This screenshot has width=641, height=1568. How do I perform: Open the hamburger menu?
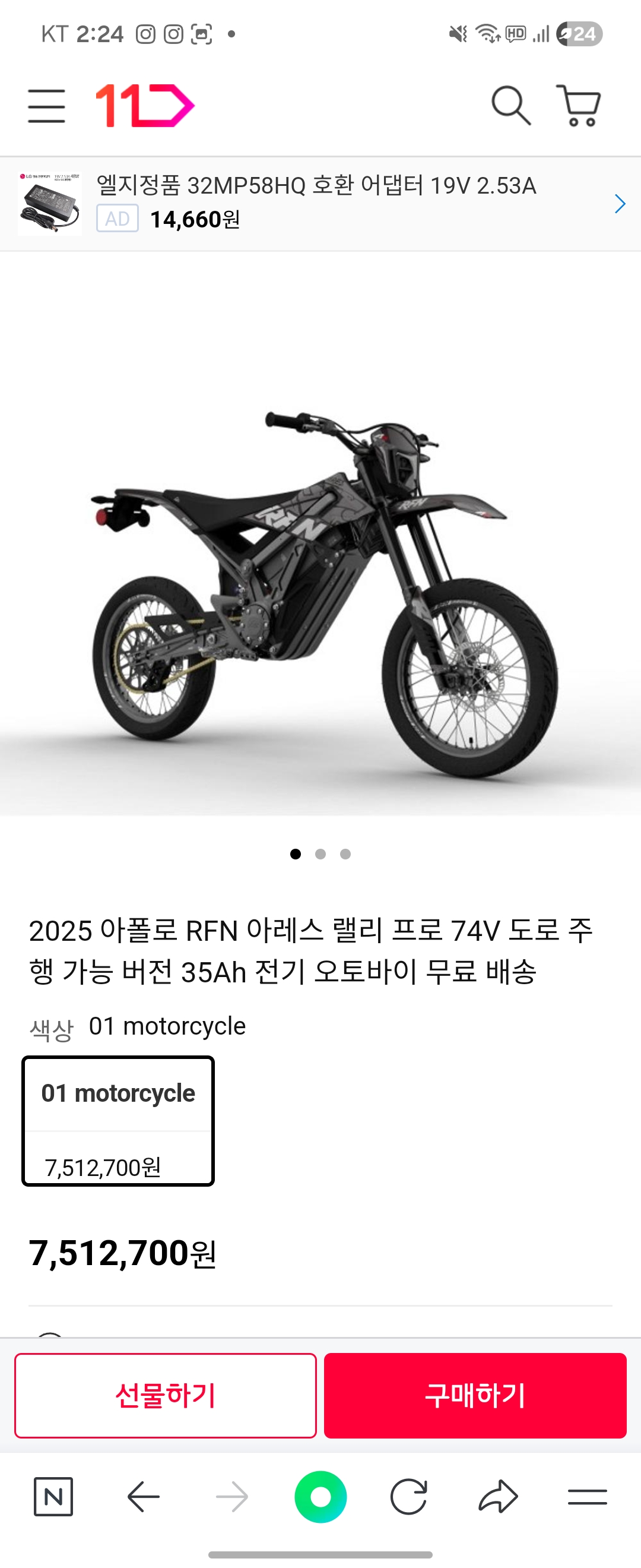46,106
